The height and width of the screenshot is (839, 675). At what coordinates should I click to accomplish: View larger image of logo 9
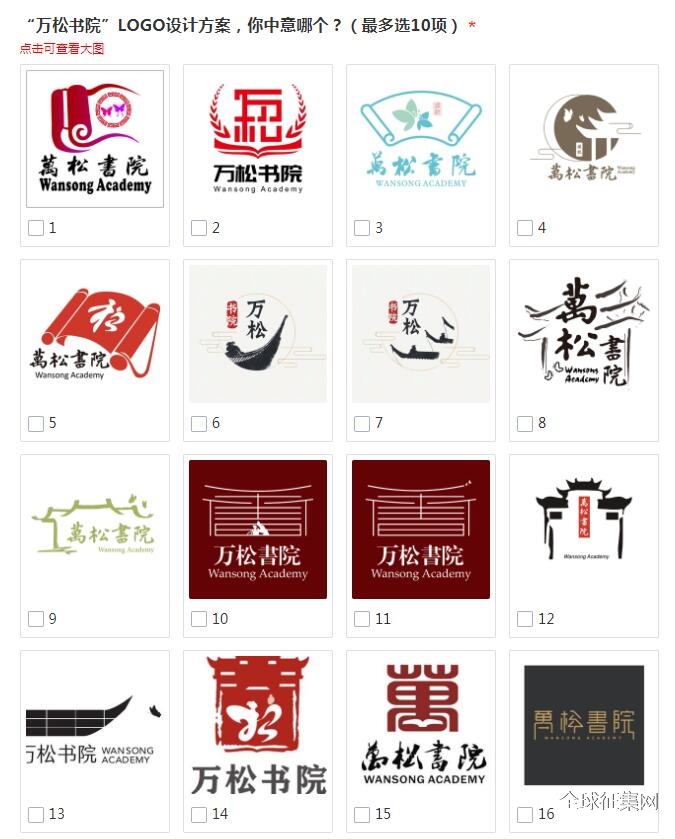[95, 529]
